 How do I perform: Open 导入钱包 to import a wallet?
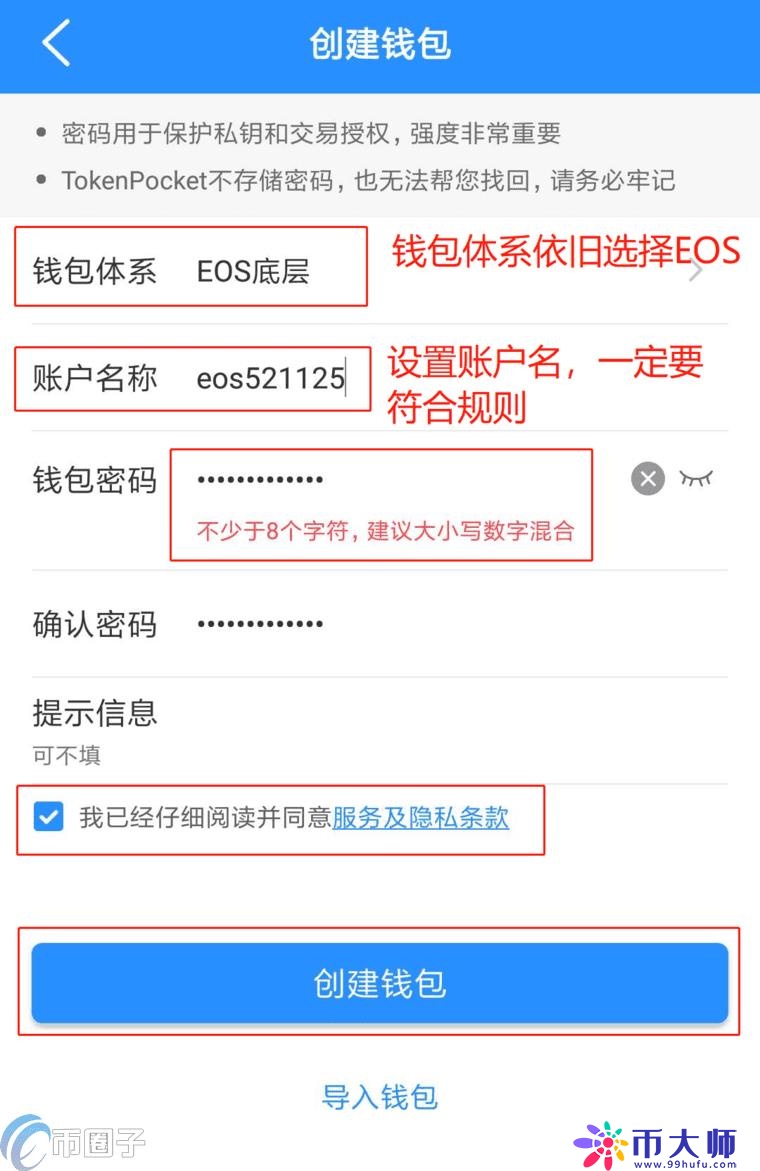pos(379,1097)
